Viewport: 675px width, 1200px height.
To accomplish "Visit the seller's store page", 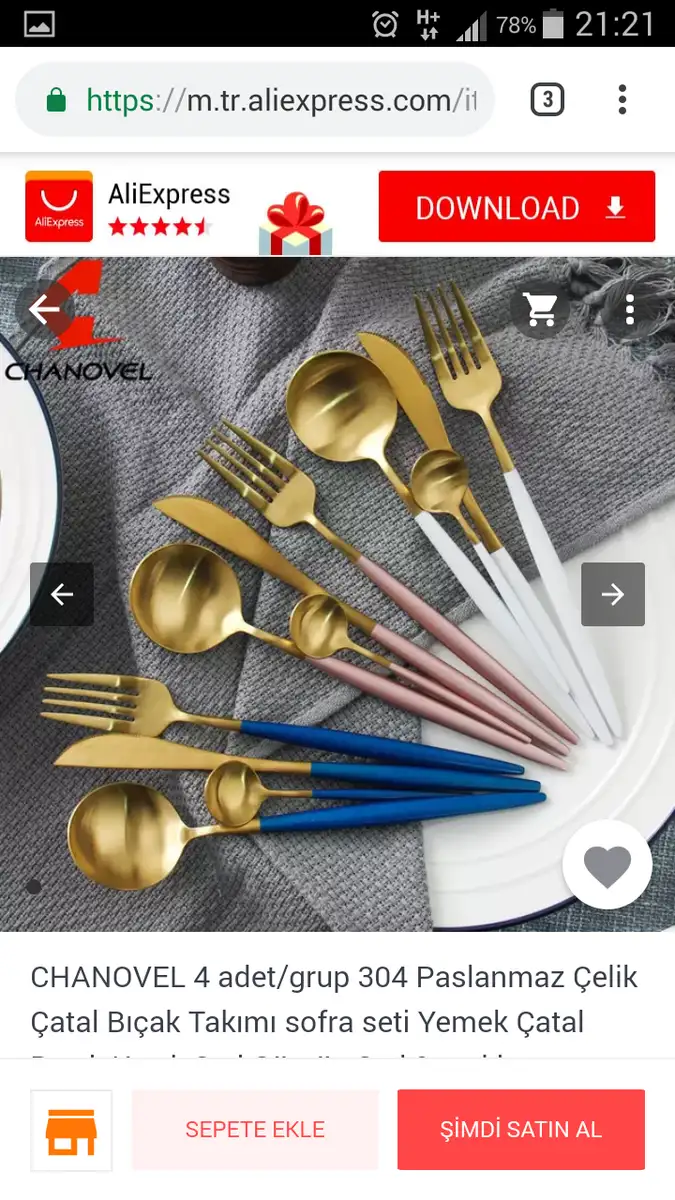I will [x=71, y=1131].
